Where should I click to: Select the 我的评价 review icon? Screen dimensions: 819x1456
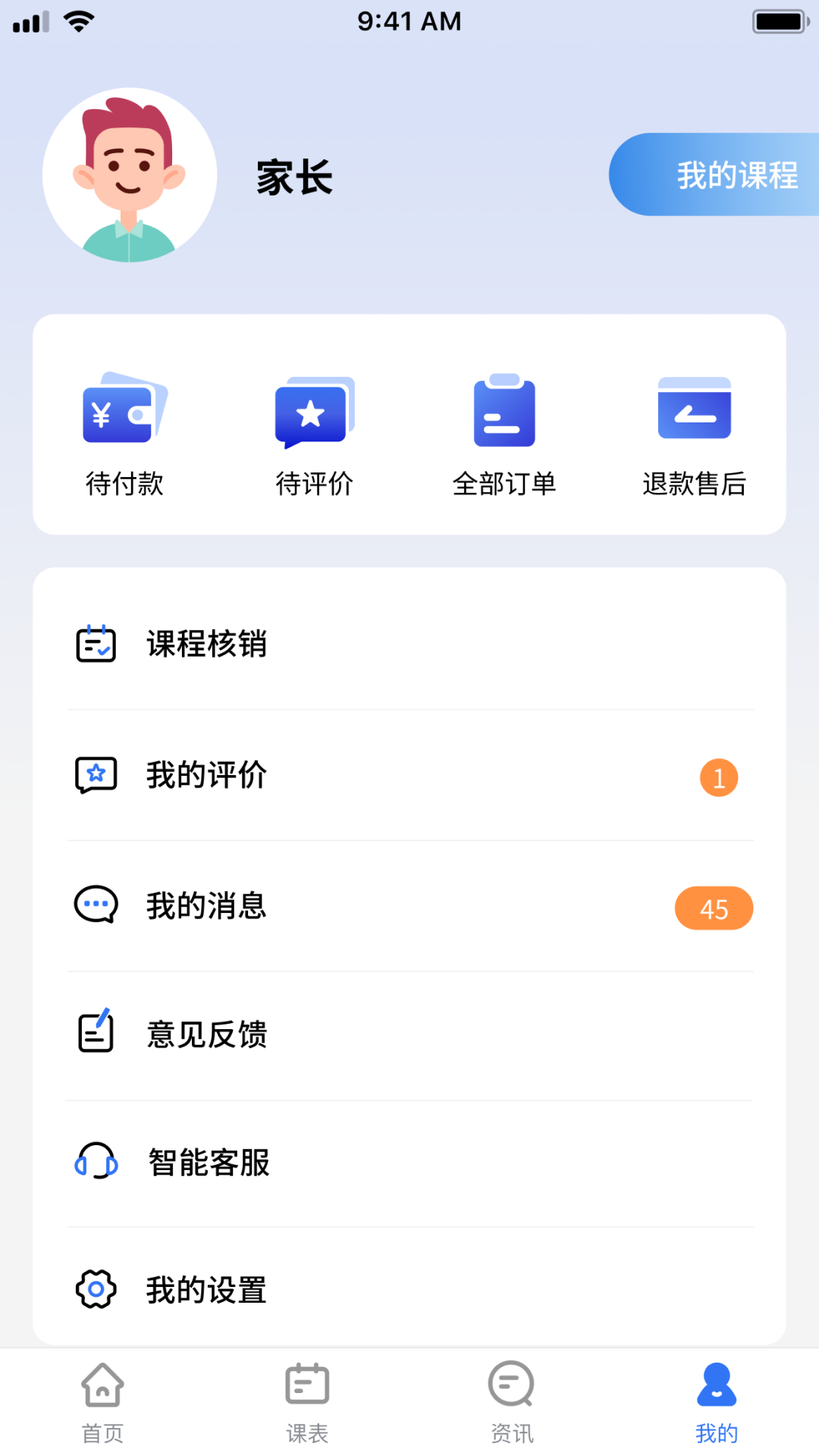pos(95,775)
